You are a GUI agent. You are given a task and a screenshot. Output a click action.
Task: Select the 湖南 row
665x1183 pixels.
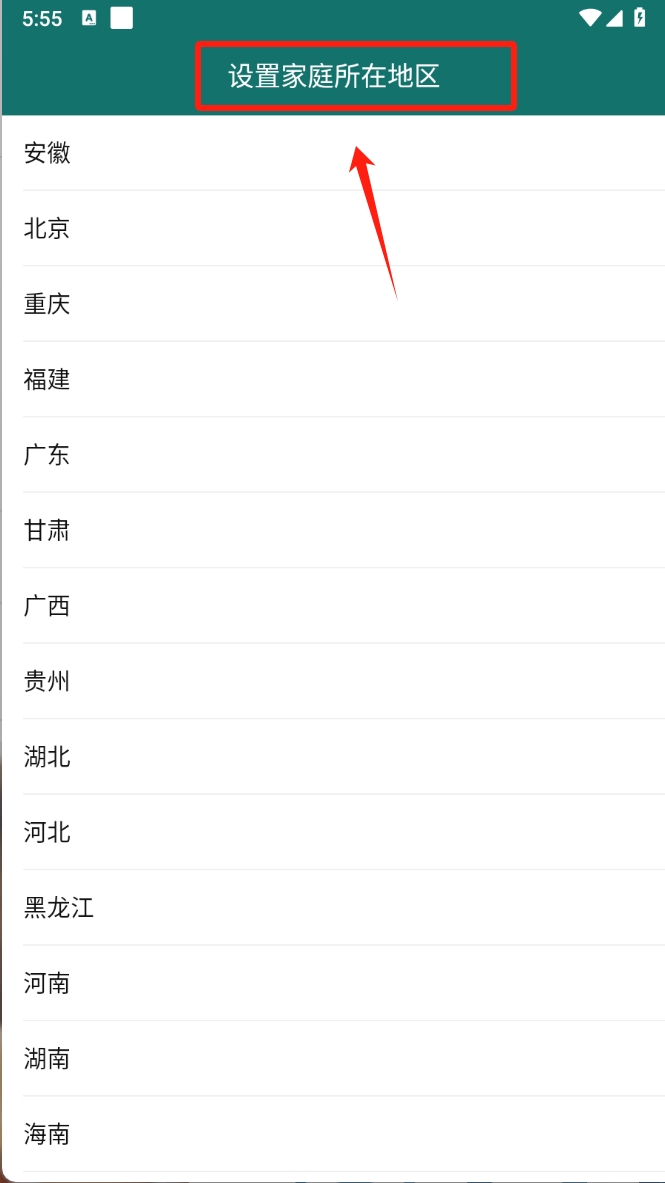coord(48,1058)
